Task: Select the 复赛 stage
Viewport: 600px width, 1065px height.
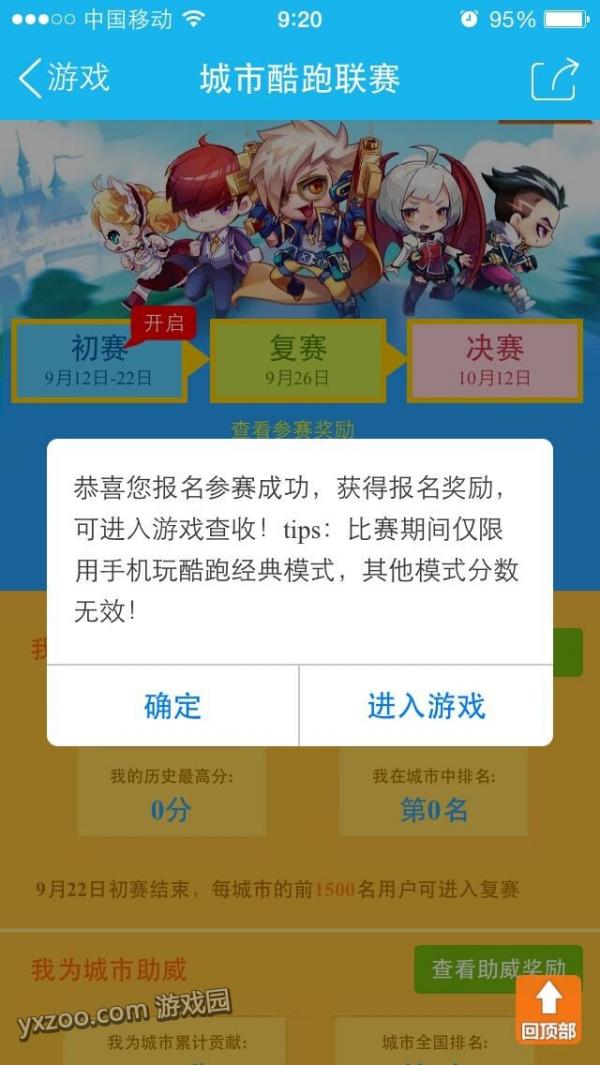Action: [x=297, y=360]
